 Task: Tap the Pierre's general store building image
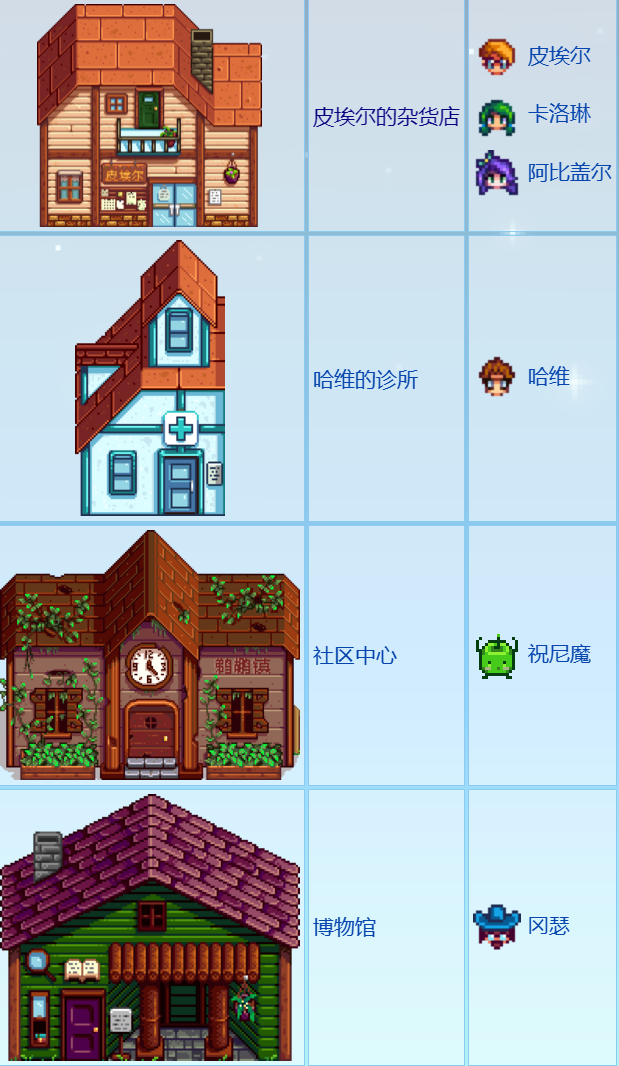[x=150, y=116]
